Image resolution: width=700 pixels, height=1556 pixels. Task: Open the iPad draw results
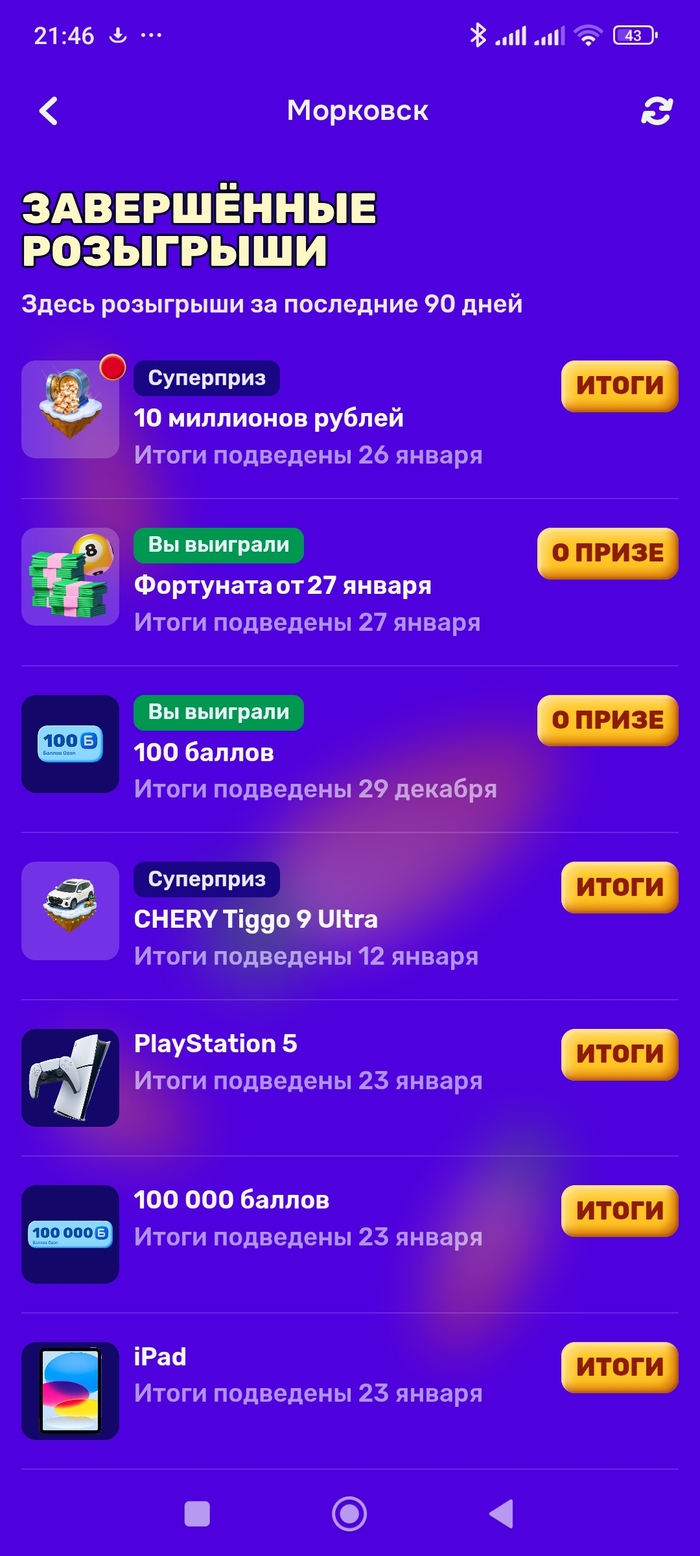click(619, 1367)
